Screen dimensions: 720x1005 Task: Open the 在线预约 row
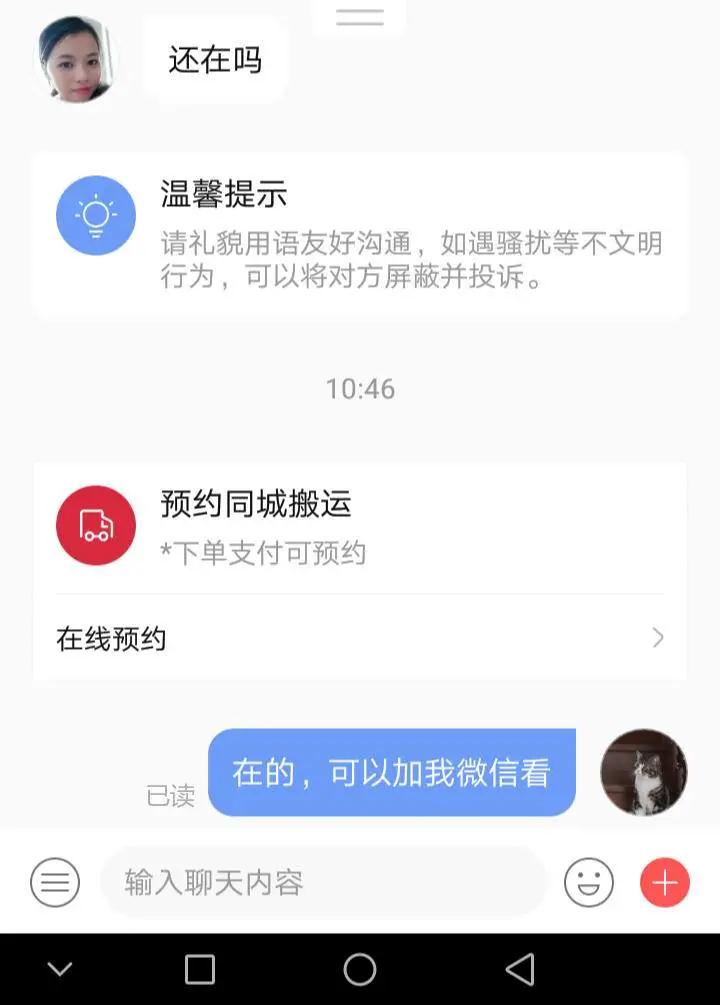[360, 639]
